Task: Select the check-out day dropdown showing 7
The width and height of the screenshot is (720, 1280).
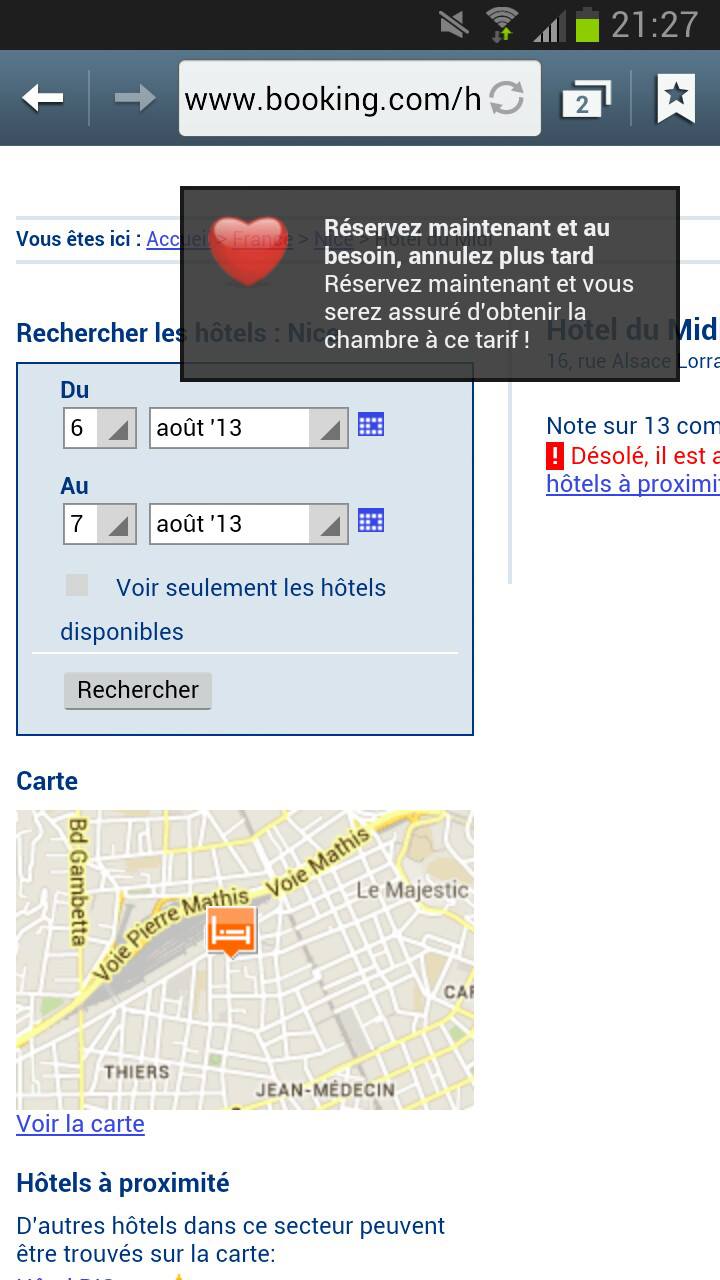Action: pyautogui.click(x=99, y=524)
